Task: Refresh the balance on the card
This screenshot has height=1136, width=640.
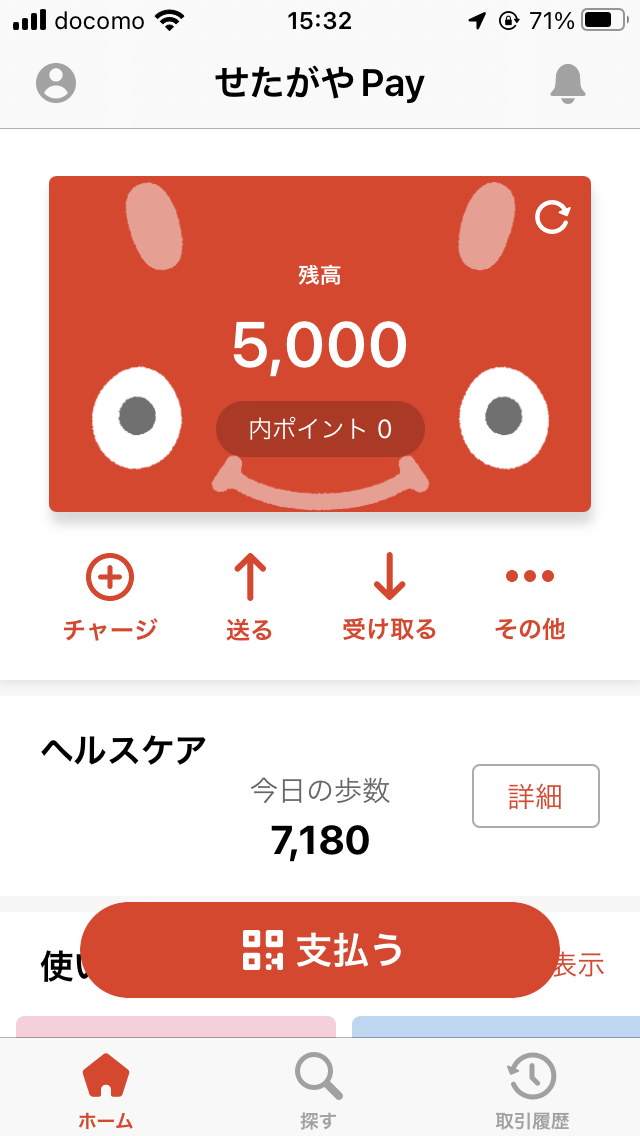Action: click(553, 216)
